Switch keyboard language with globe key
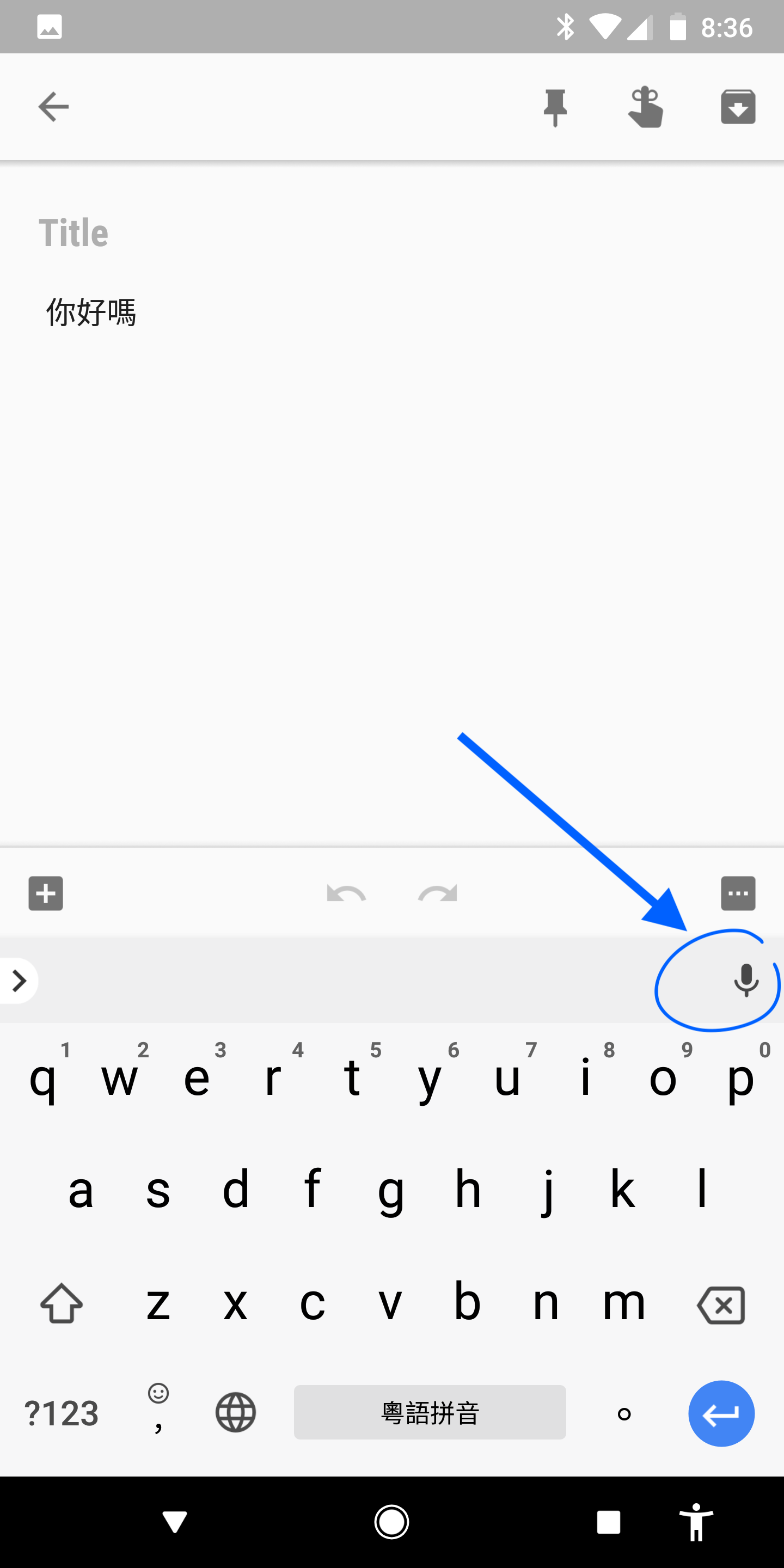Screen dimensions: 784x1568 tap(236, 1412)
